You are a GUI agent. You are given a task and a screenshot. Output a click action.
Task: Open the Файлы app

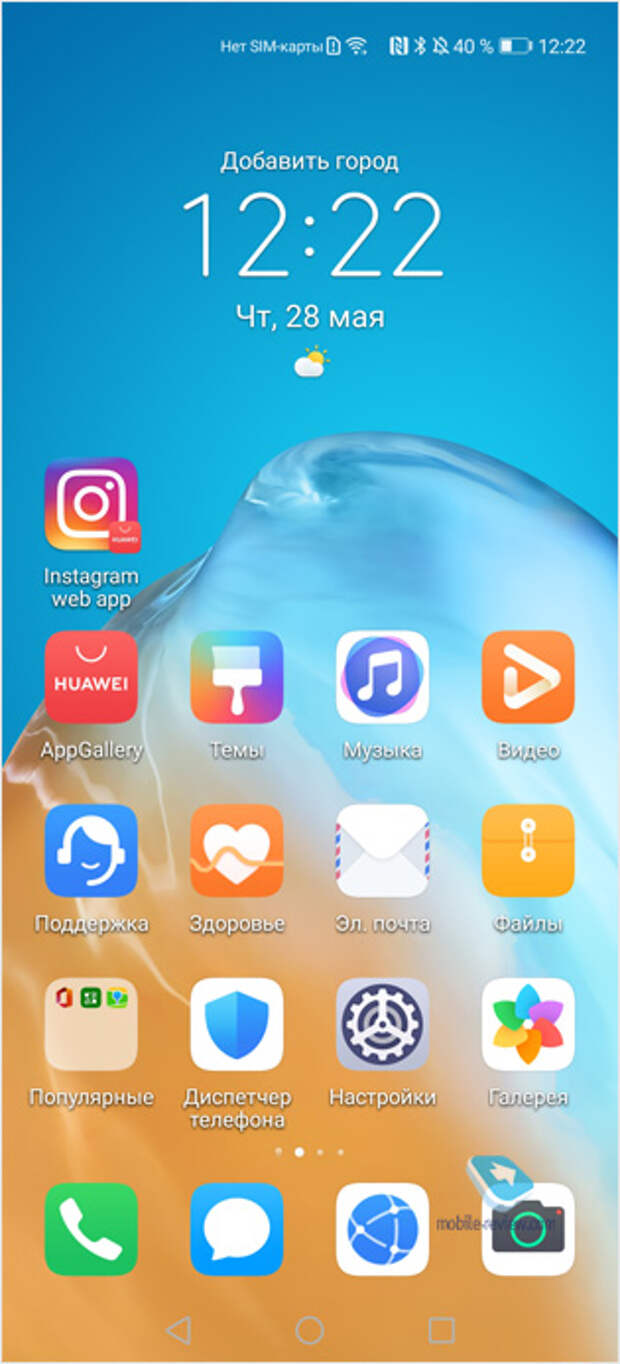528,851
